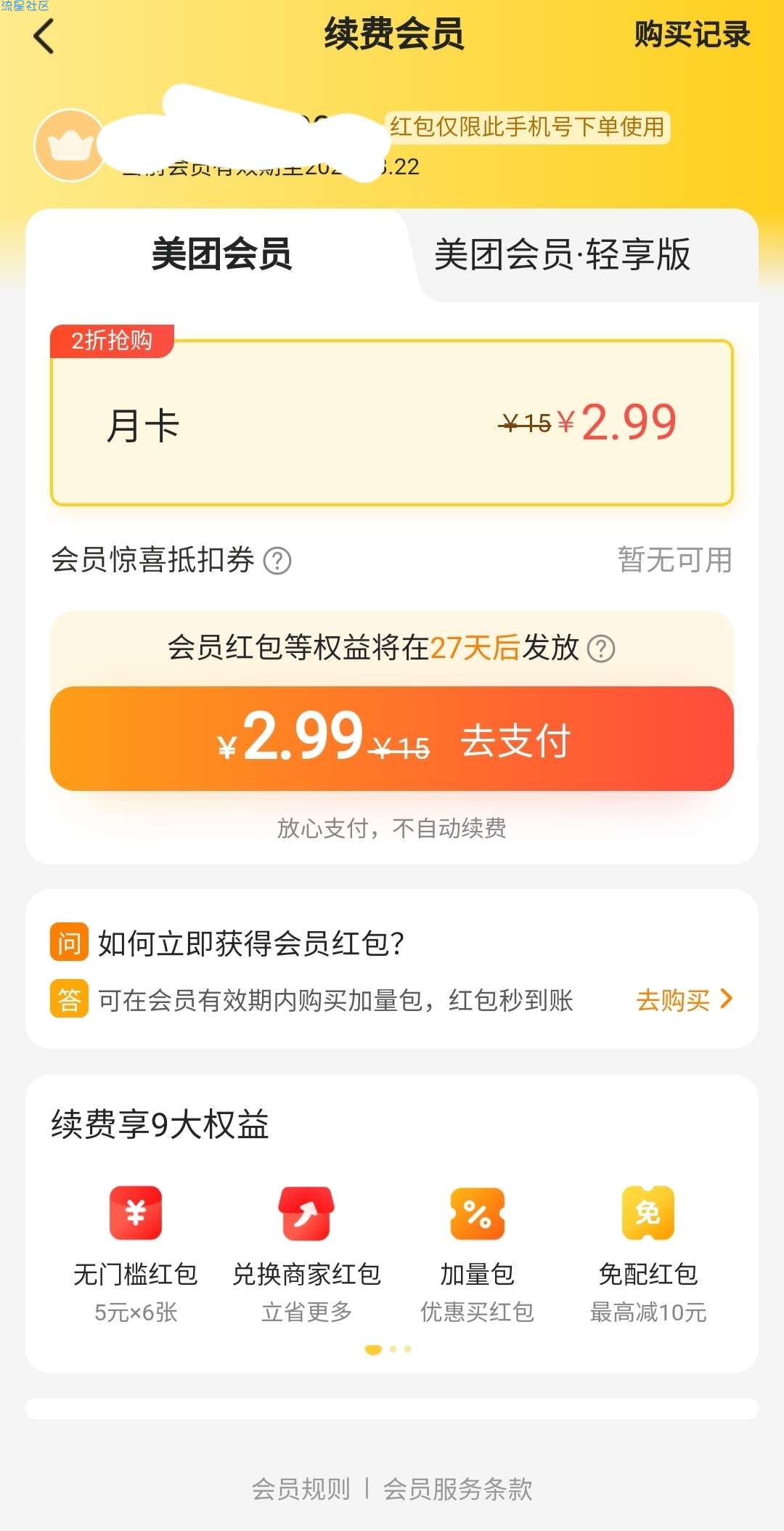Open the 会员规则 link

click(301, 1490)
